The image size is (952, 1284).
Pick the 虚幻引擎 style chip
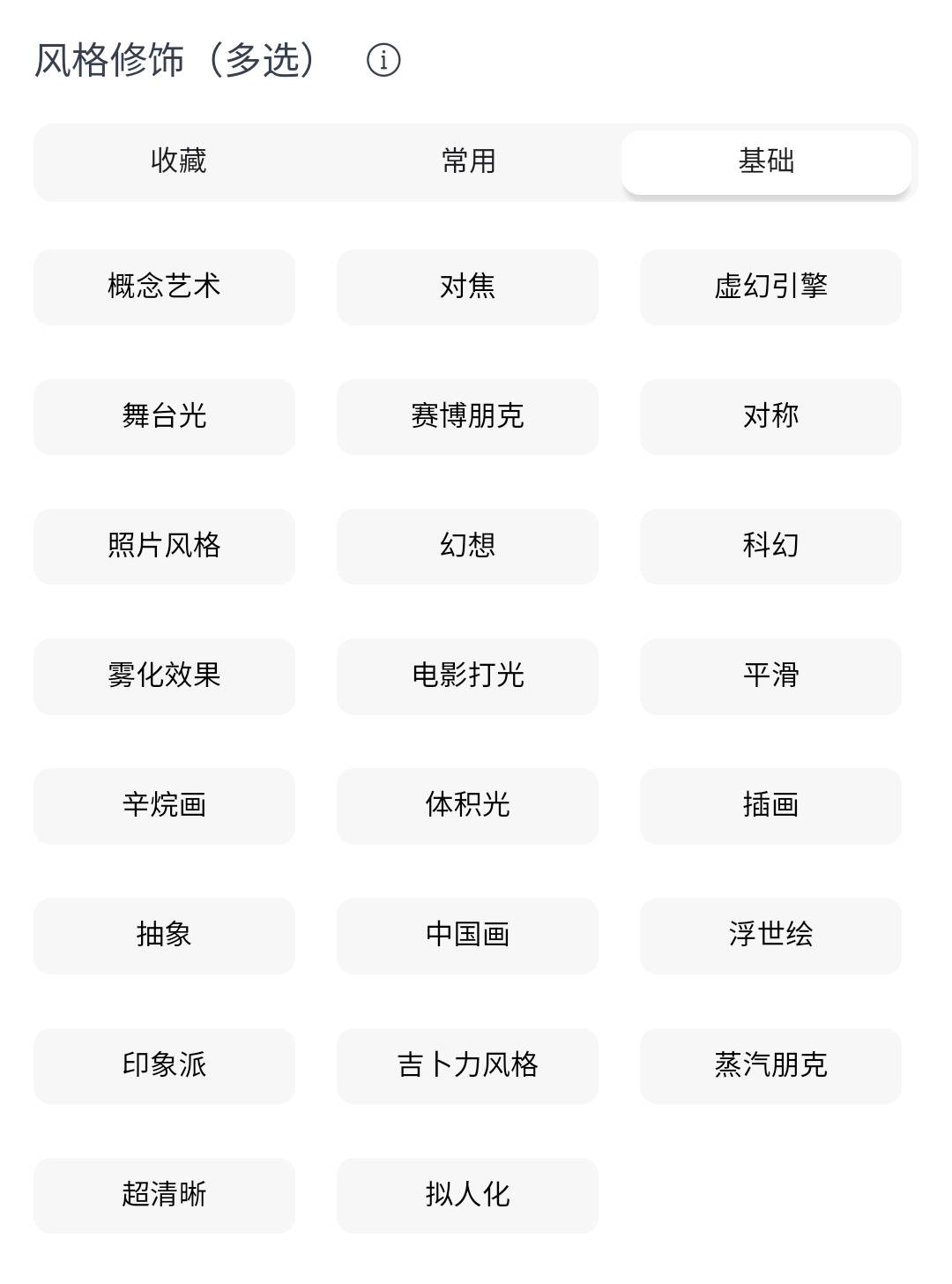tap(770, 287)
